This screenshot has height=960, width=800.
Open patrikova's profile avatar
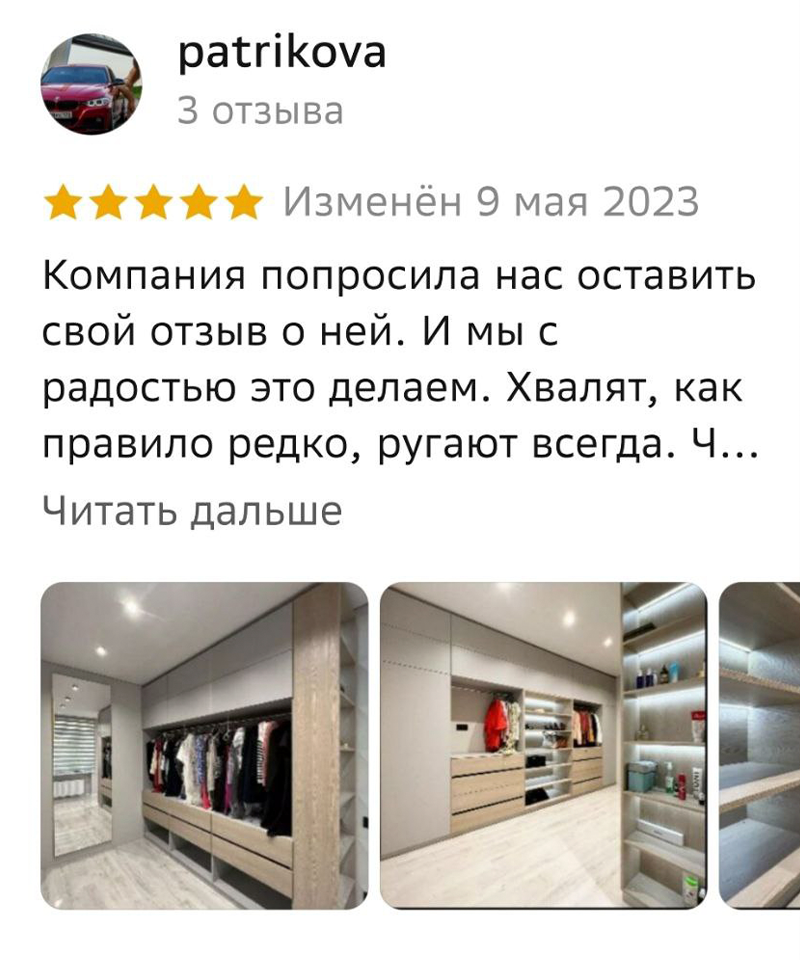coord(91,83)
